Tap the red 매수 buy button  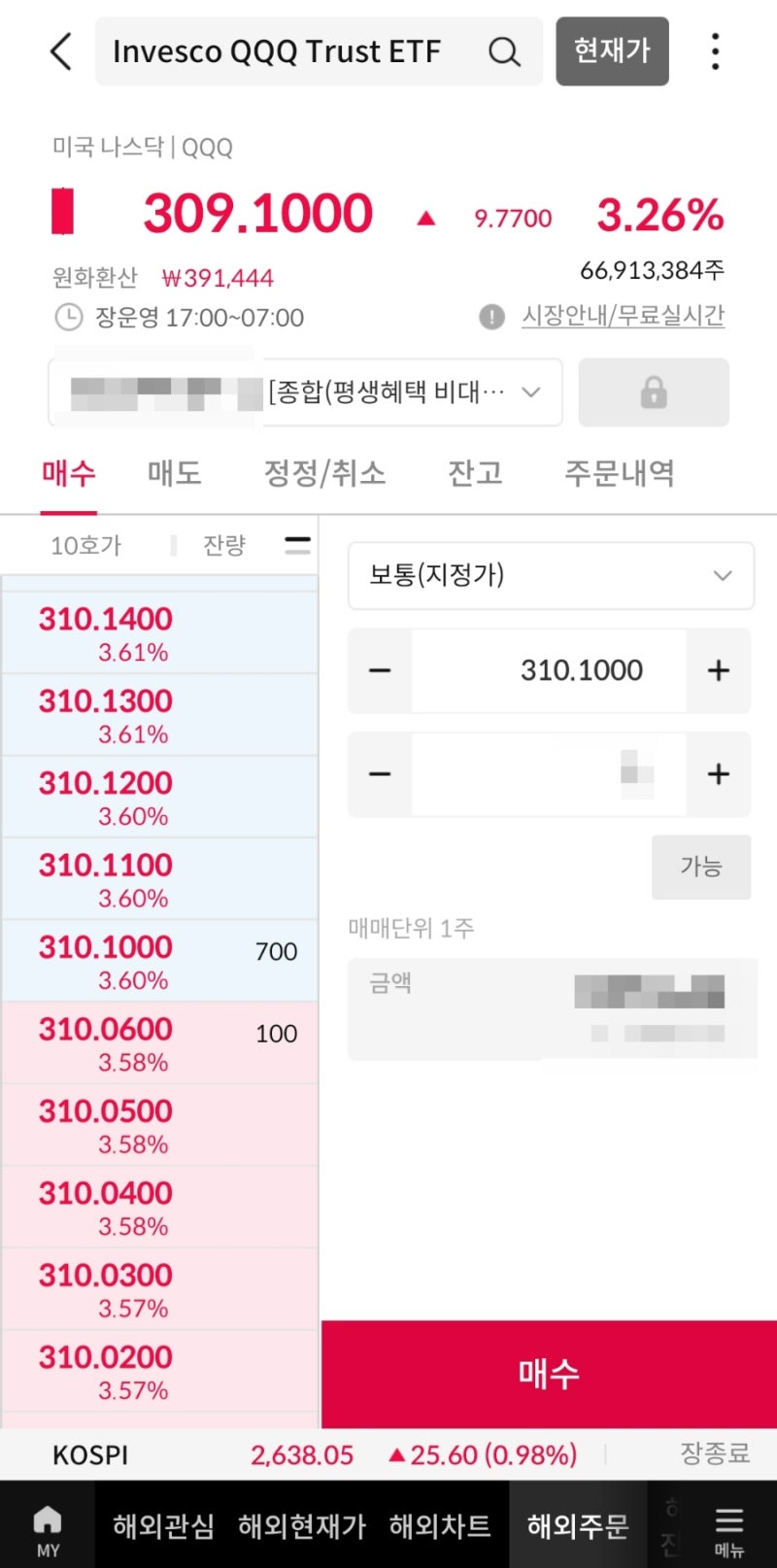tap(549, 1374)
